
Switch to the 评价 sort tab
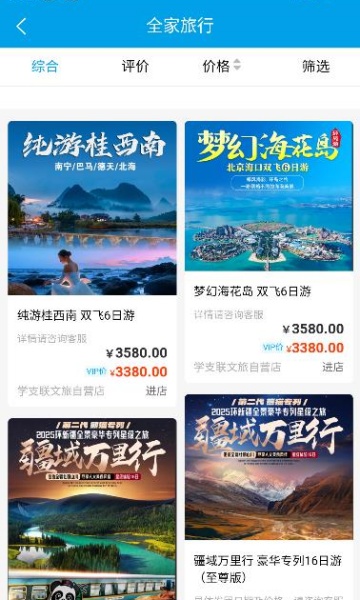coord(135,66)
